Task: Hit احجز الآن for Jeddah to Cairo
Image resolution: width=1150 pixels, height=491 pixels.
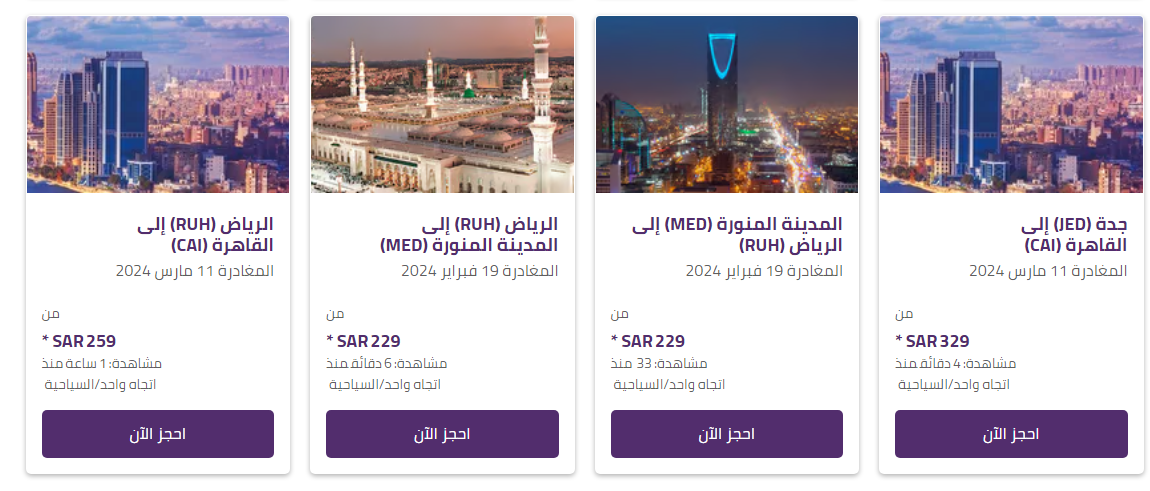Action: (1011, 434)
